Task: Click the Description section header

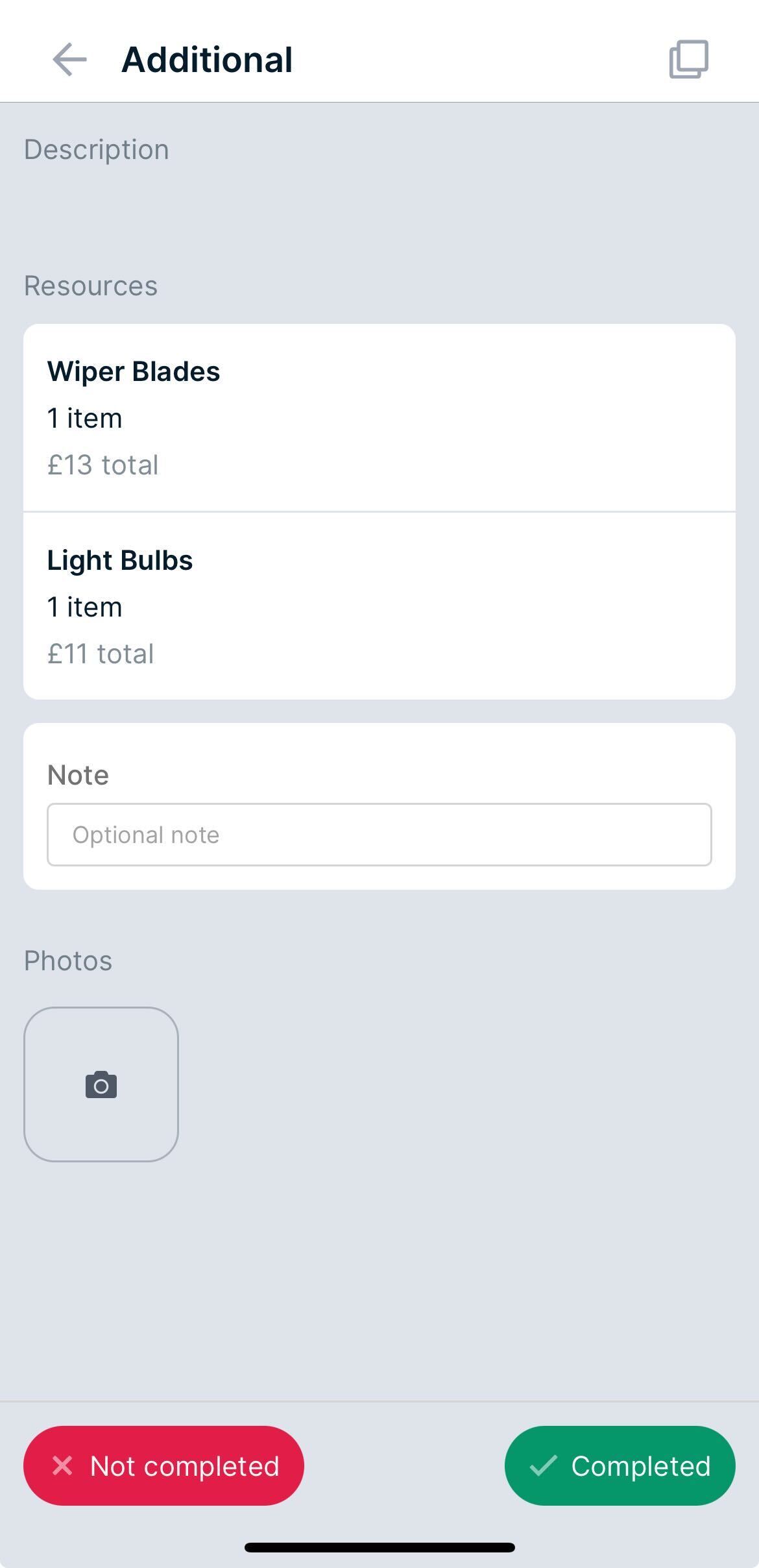Action: coord(96,149)
